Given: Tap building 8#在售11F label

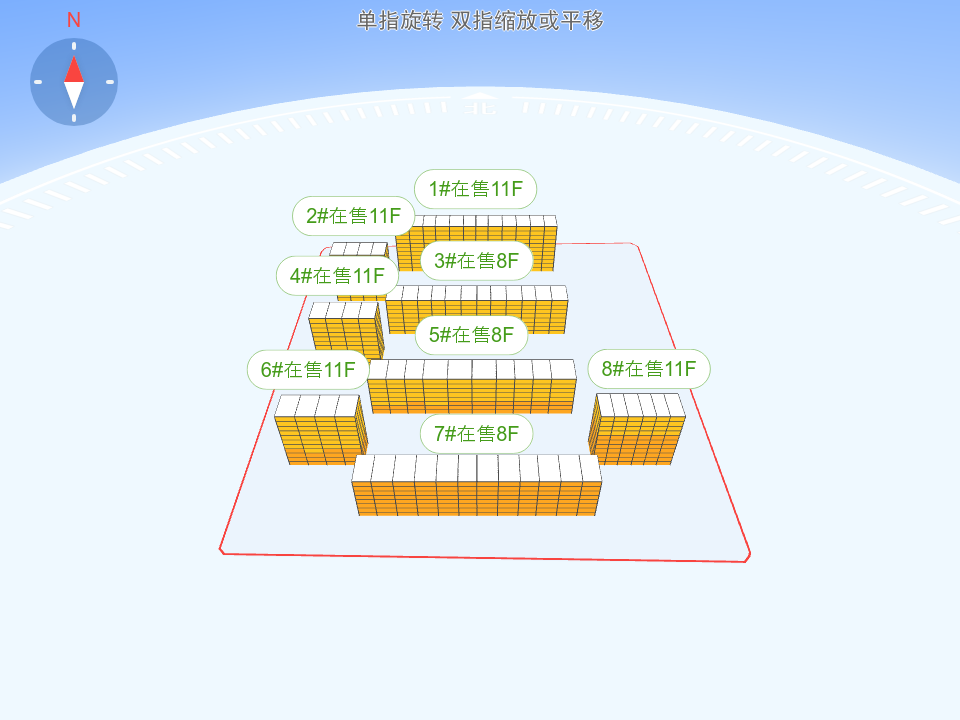Looking at the screenshot, I should tap(648, 369).
